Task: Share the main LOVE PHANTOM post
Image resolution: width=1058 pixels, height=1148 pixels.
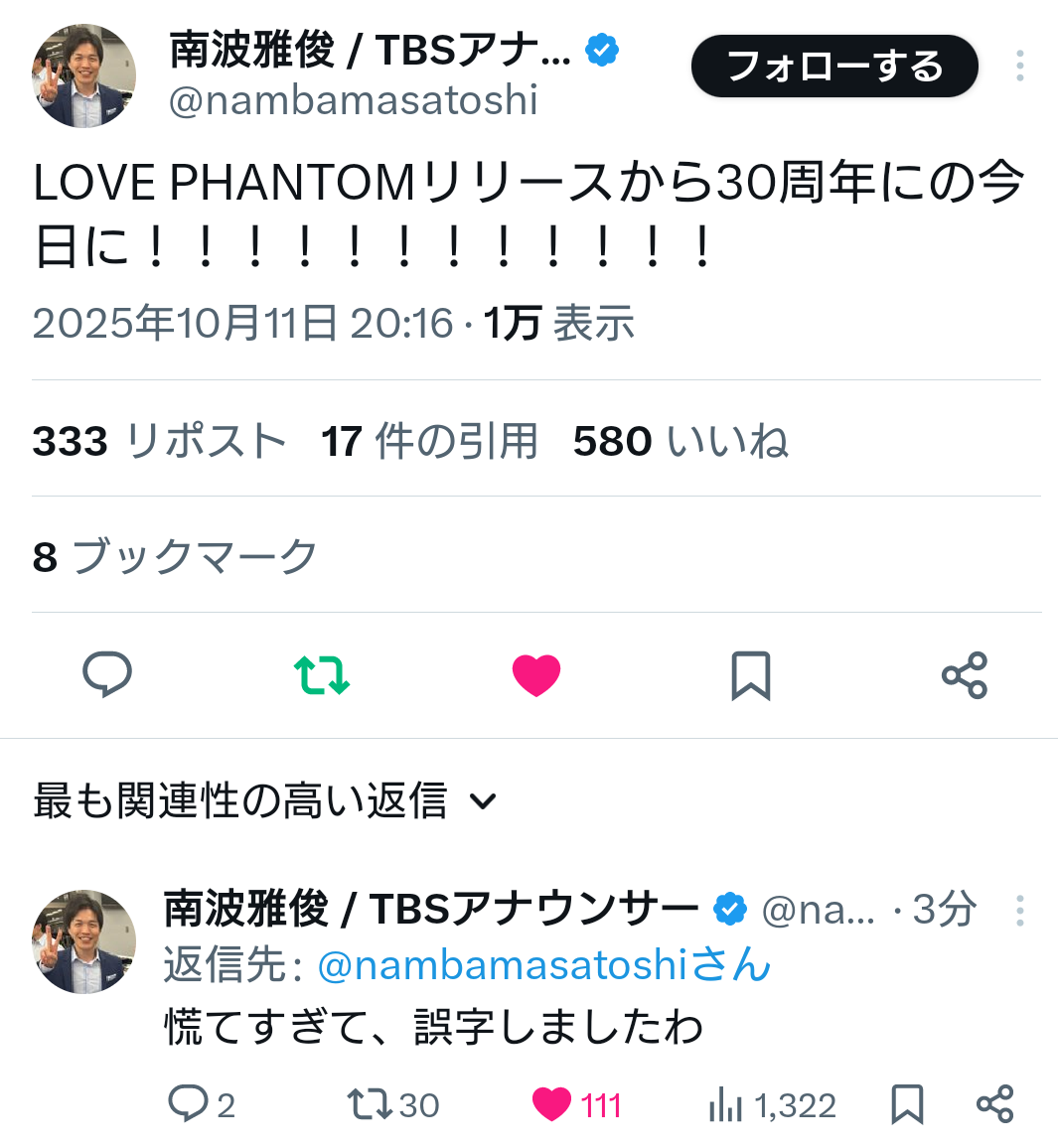Action: tap(965, 675)
